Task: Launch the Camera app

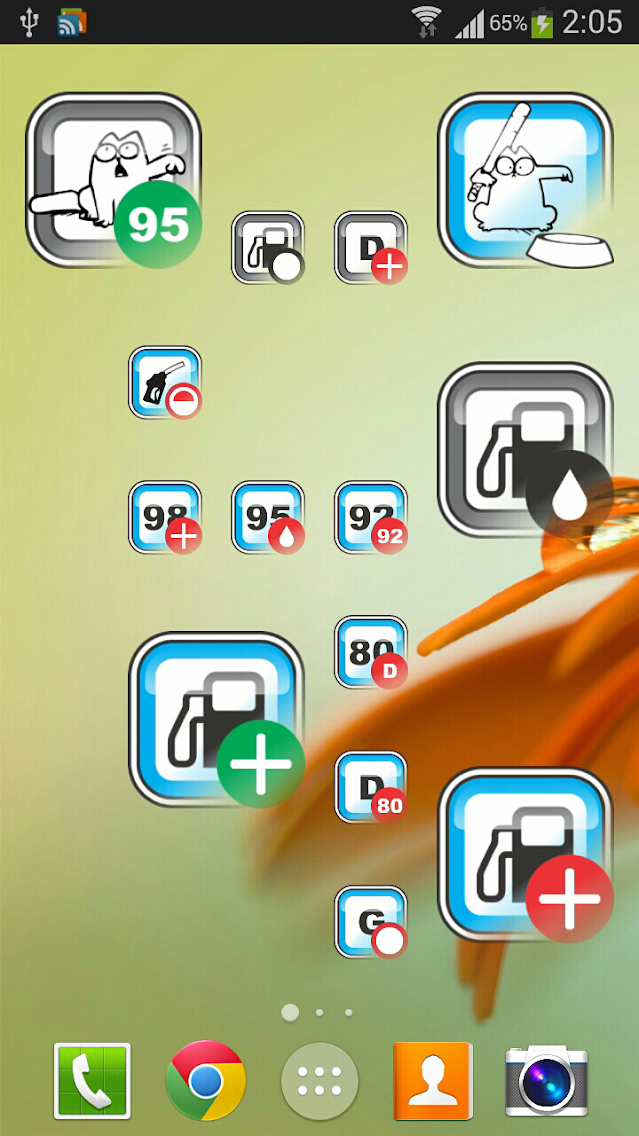Action: click(x=546, y=1081)
